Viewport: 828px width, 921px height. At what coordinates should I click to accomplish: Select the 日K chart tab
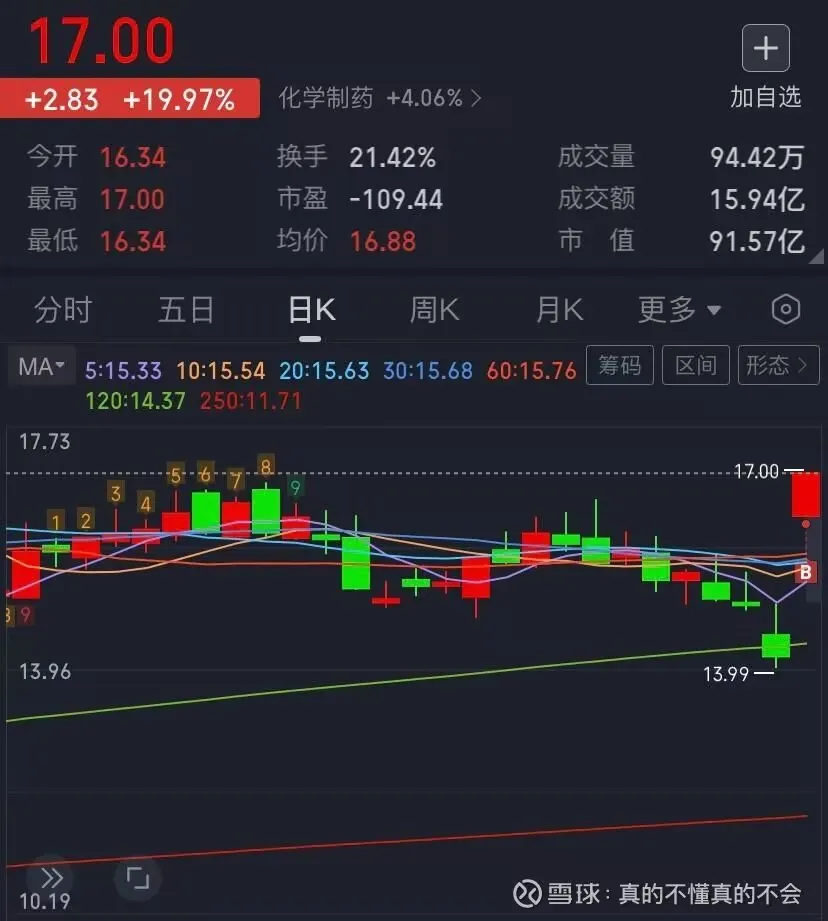coord(311,310)
